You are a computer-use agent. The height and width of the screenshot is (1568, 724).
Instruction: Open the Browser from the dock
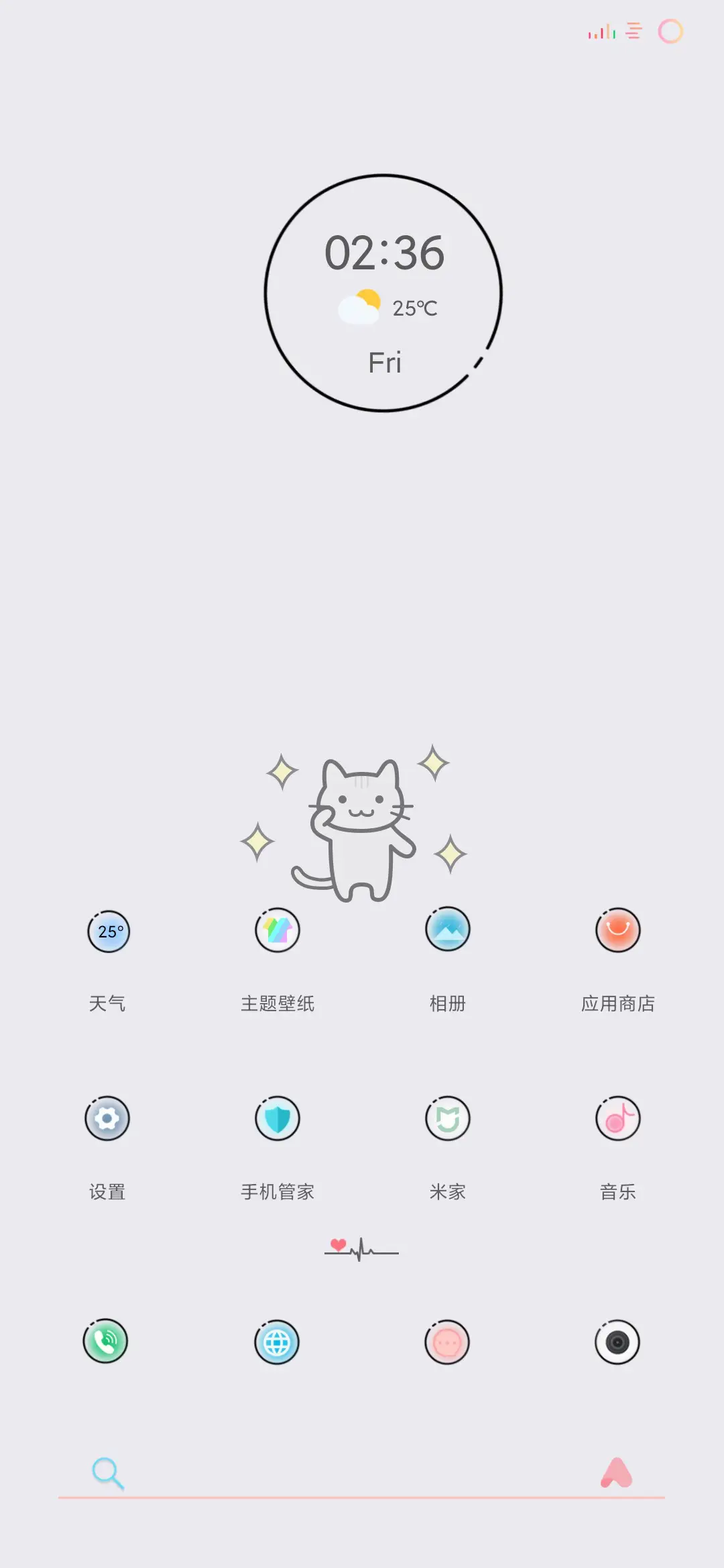coord(278,1342)
